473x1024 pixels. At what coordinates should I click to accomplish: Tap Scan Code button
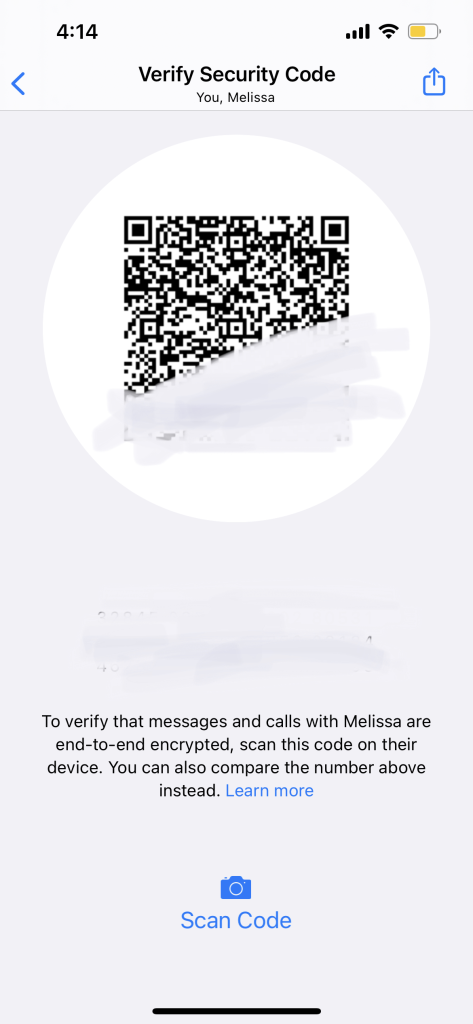coord(236,904)
